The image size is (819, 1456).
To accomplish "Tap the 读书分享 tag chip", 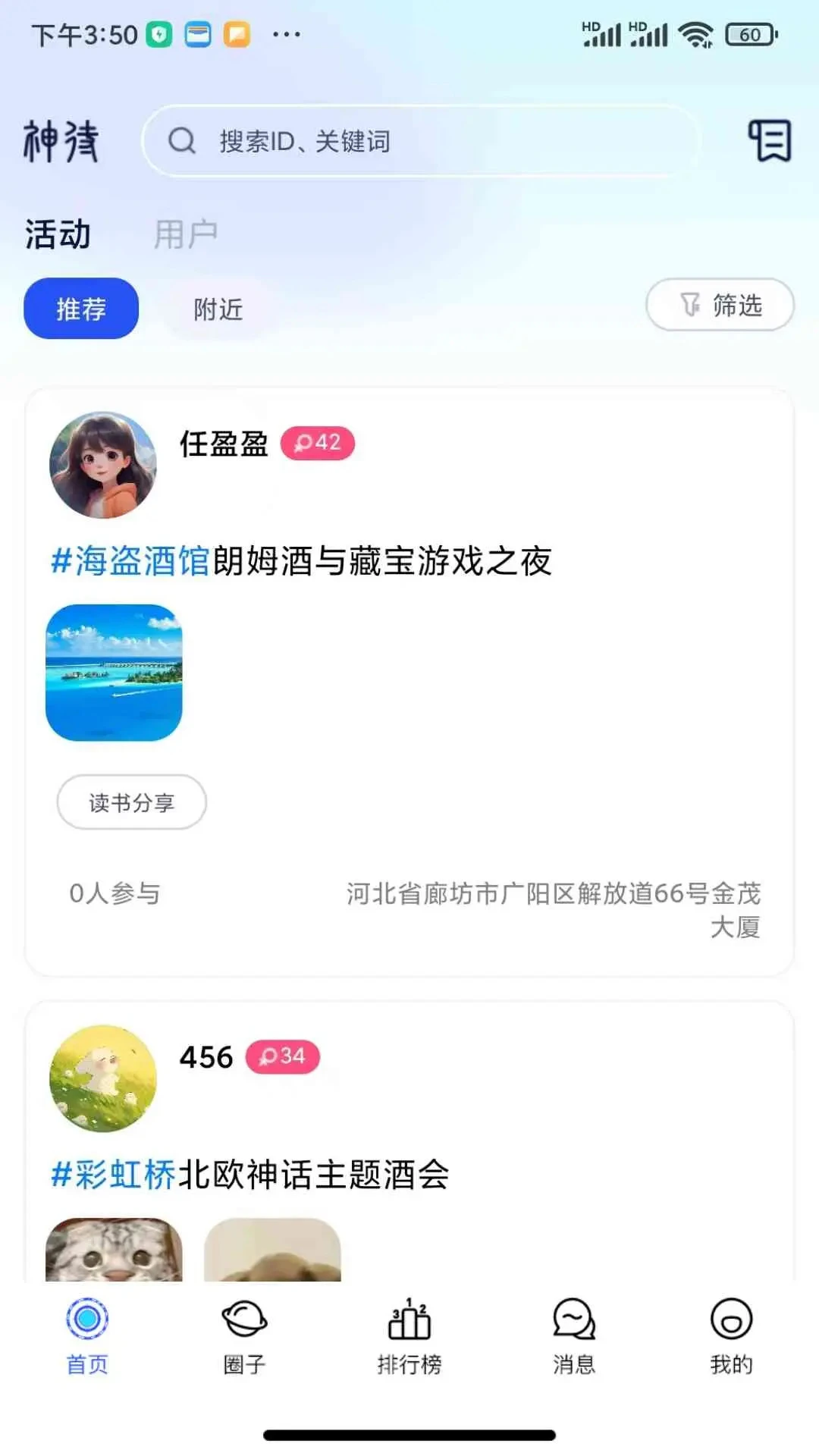I will coord(131,802).
